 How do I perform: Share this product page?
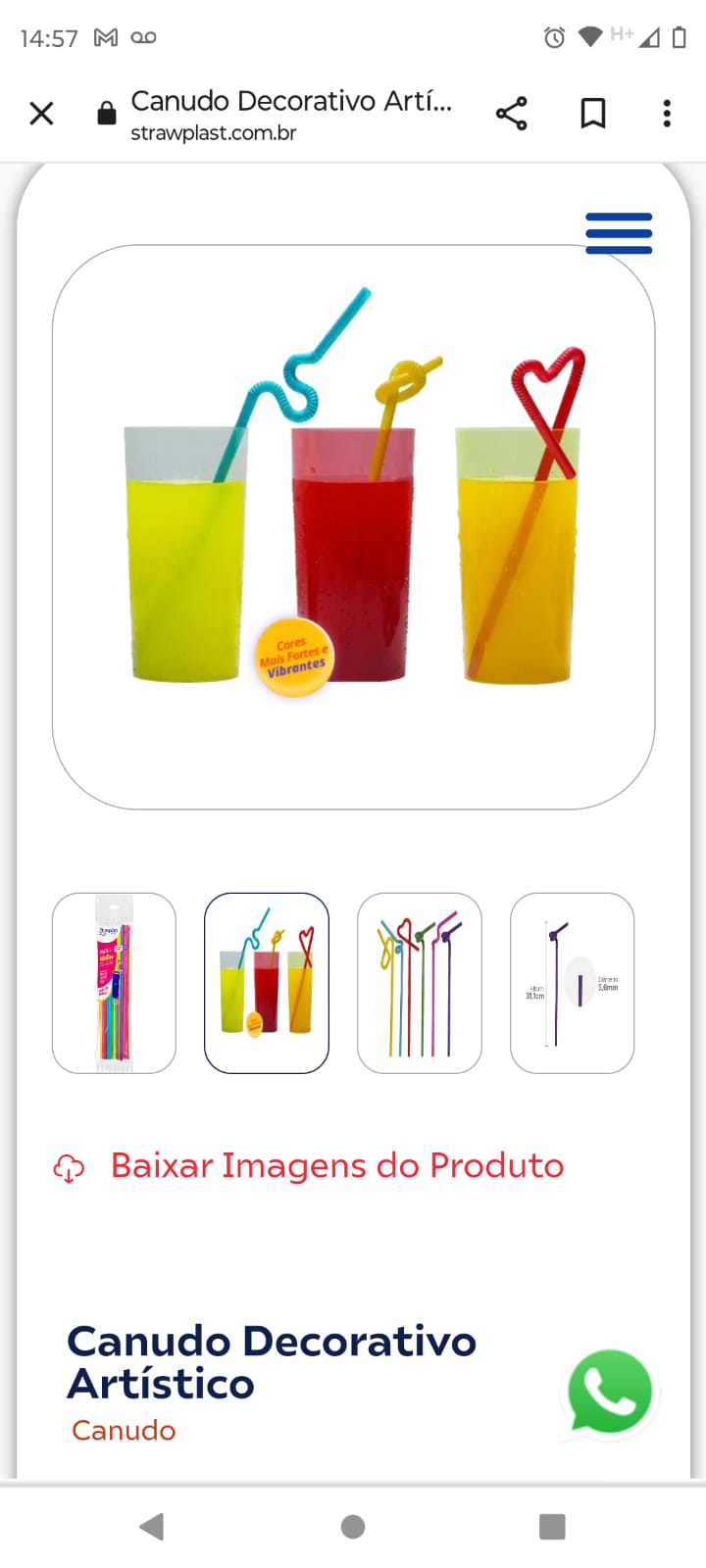(x=512, y=114)
